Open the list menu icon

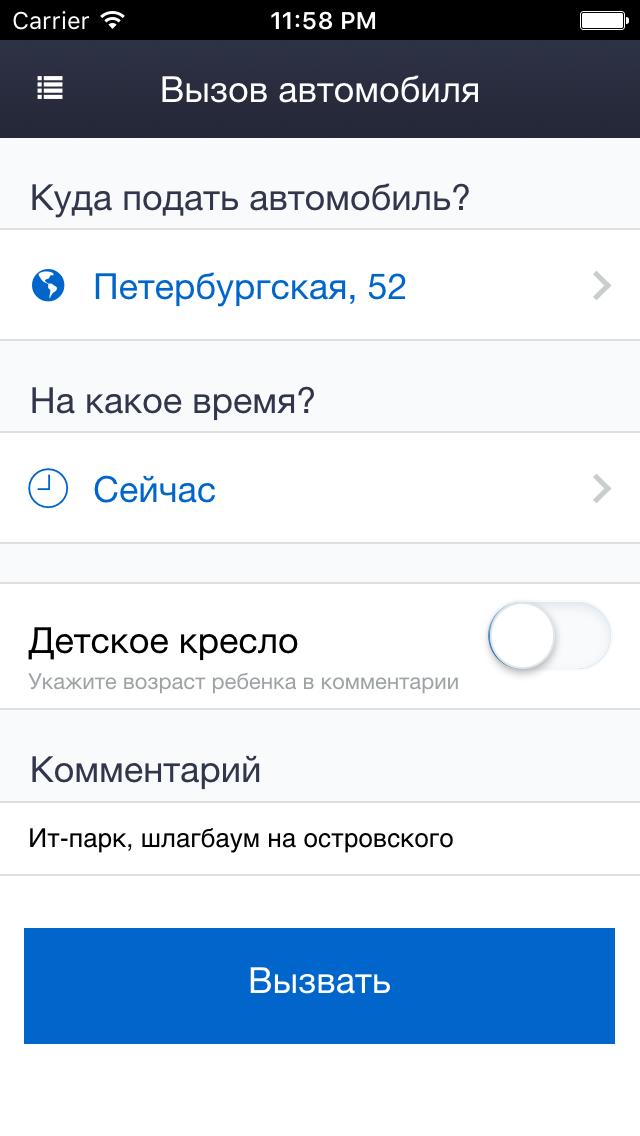point(50,89)
